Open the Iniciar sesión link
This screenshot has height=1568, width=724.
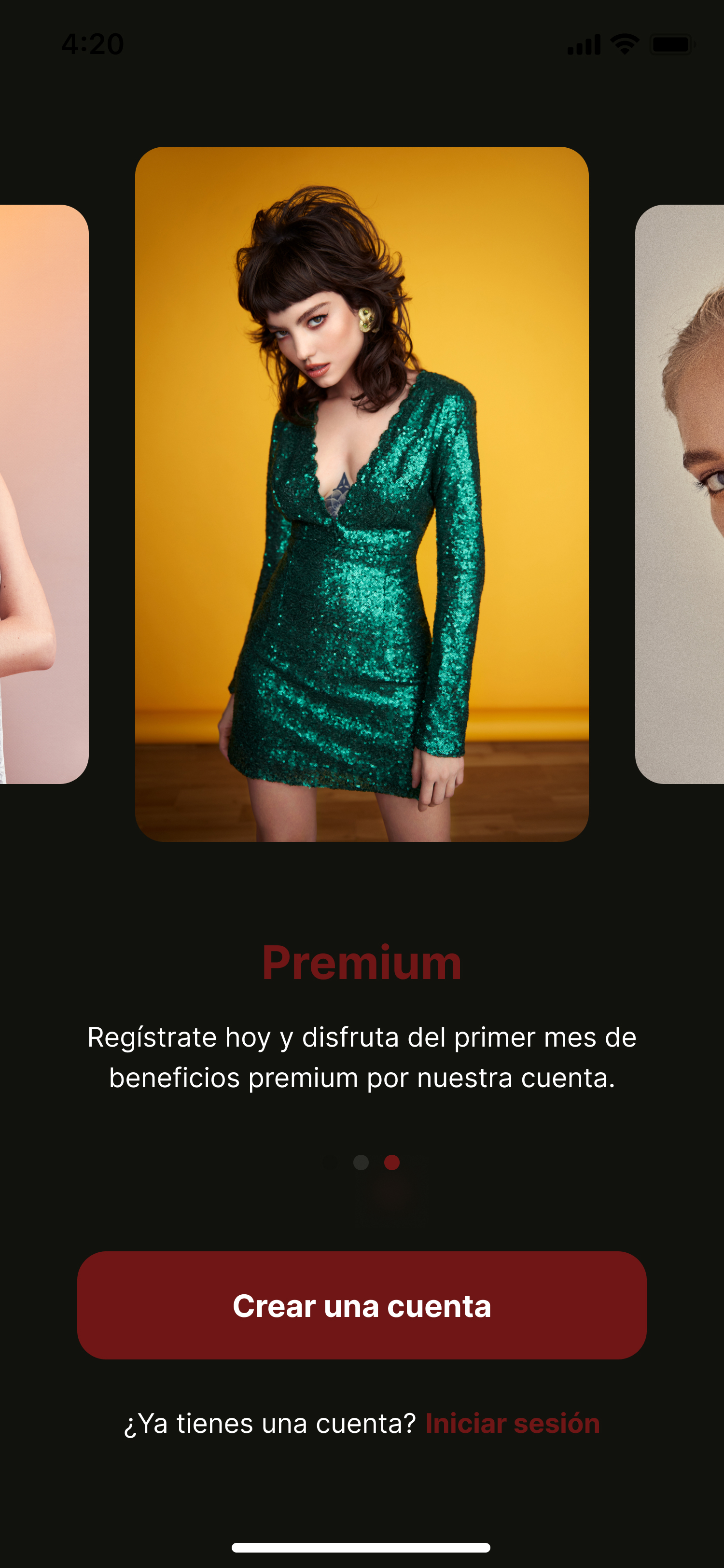[x=512, y=1424]
